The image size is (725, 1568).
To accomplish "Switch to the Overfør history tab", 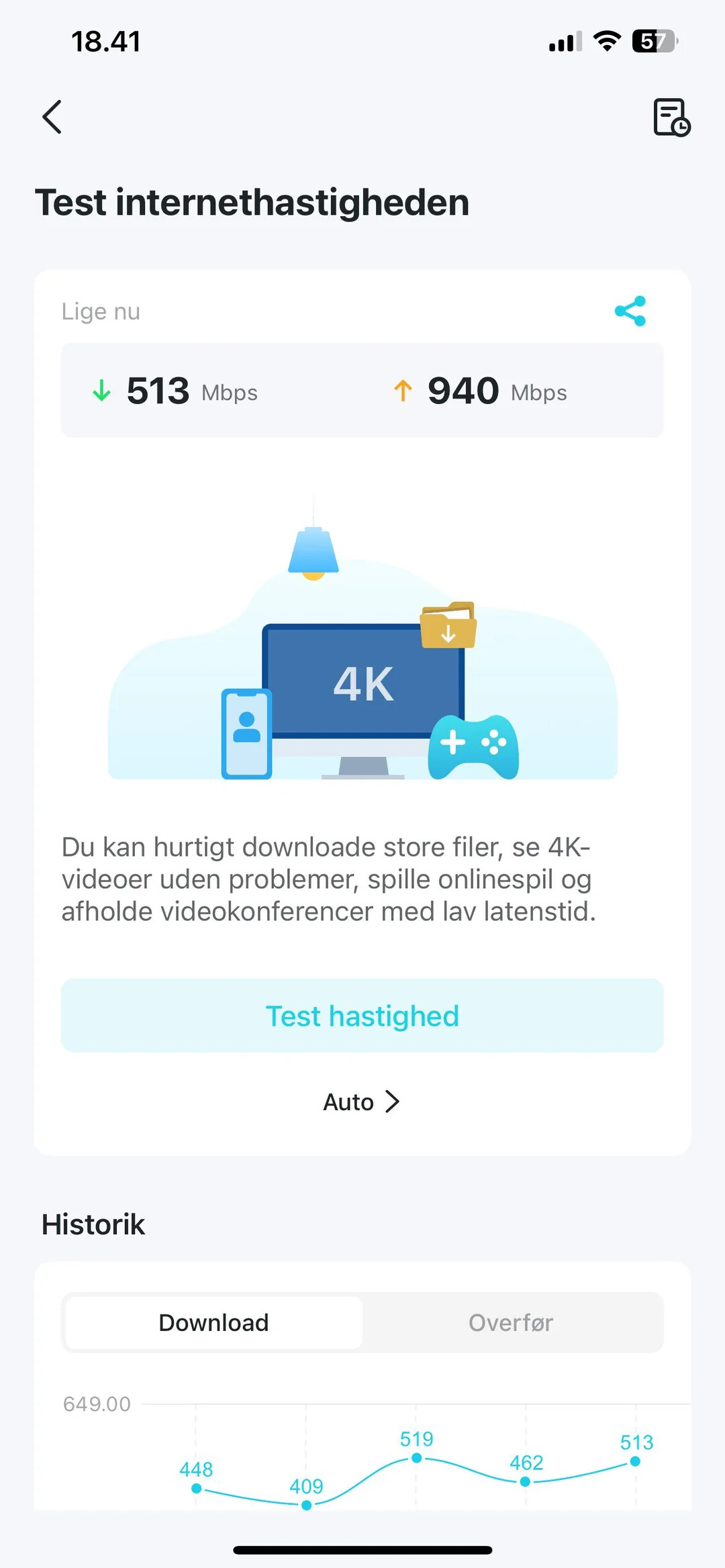I will pos(511,1322).
